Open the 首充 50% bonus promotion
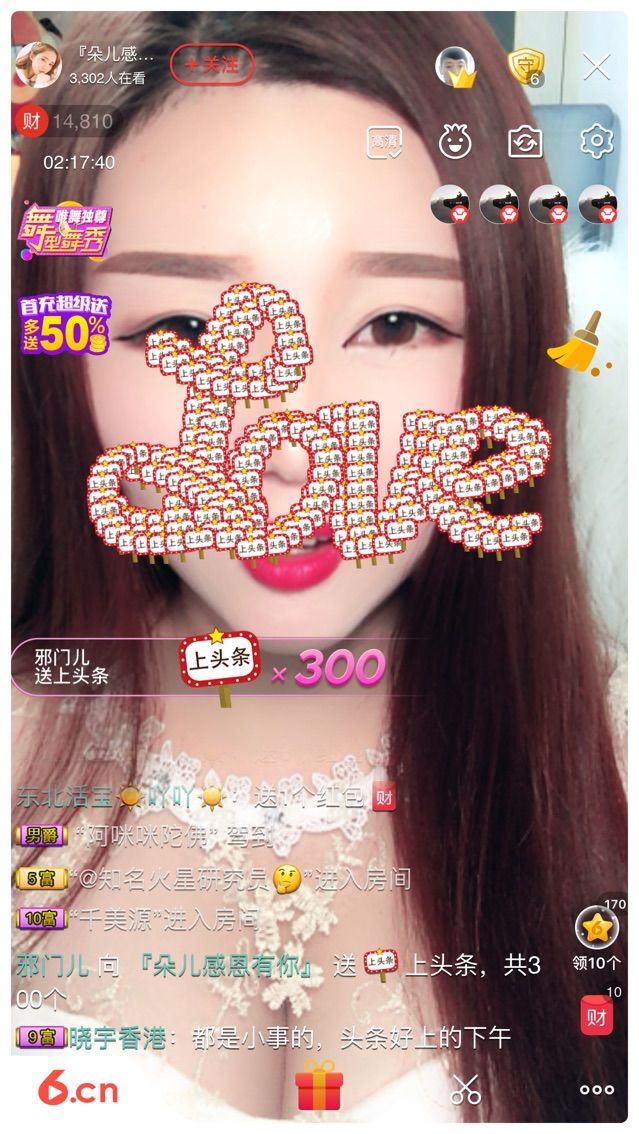Screen dimensions: 639x1134 [62, 325]
